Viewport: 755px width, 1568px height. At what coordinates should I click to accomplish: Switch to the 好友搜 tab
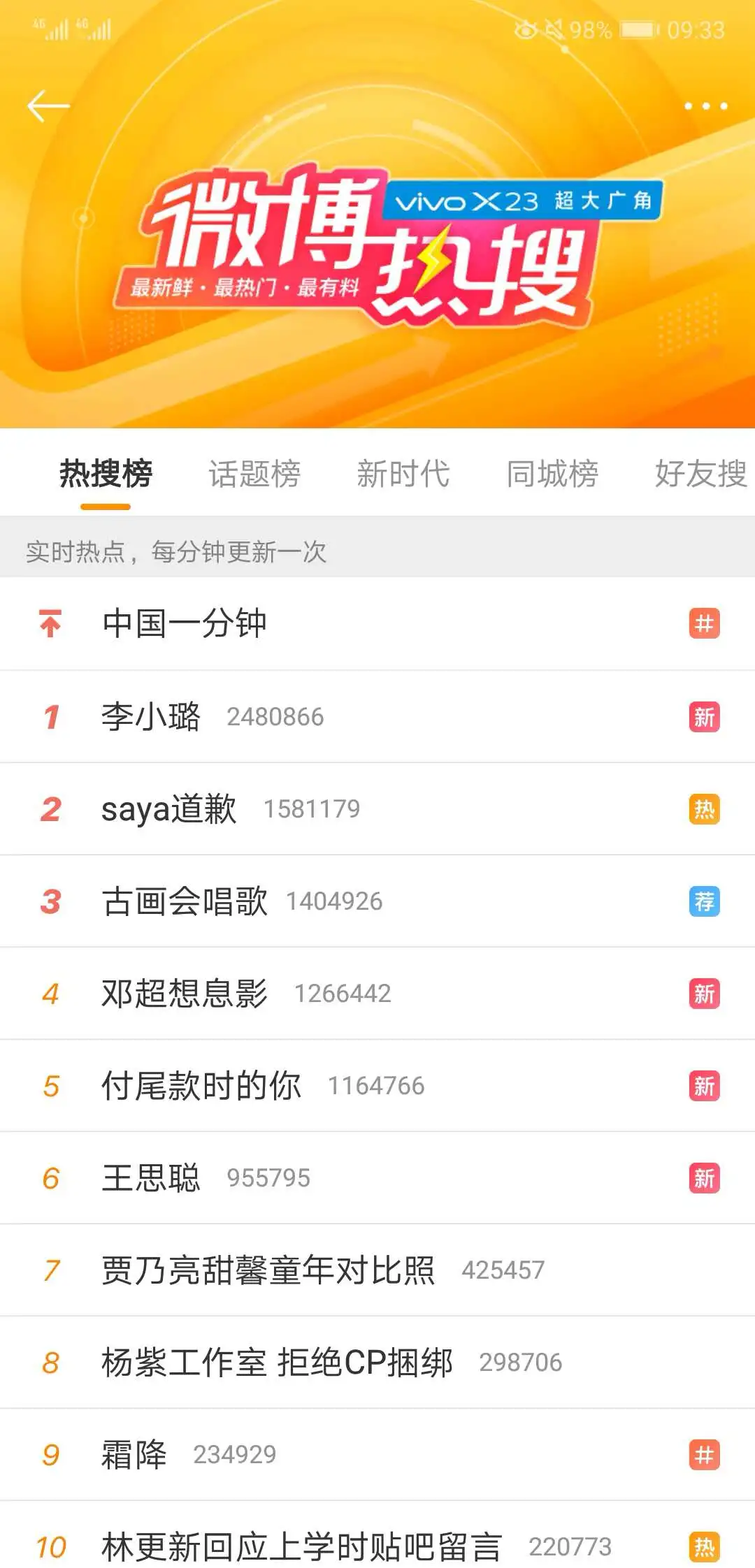(700, 474)
